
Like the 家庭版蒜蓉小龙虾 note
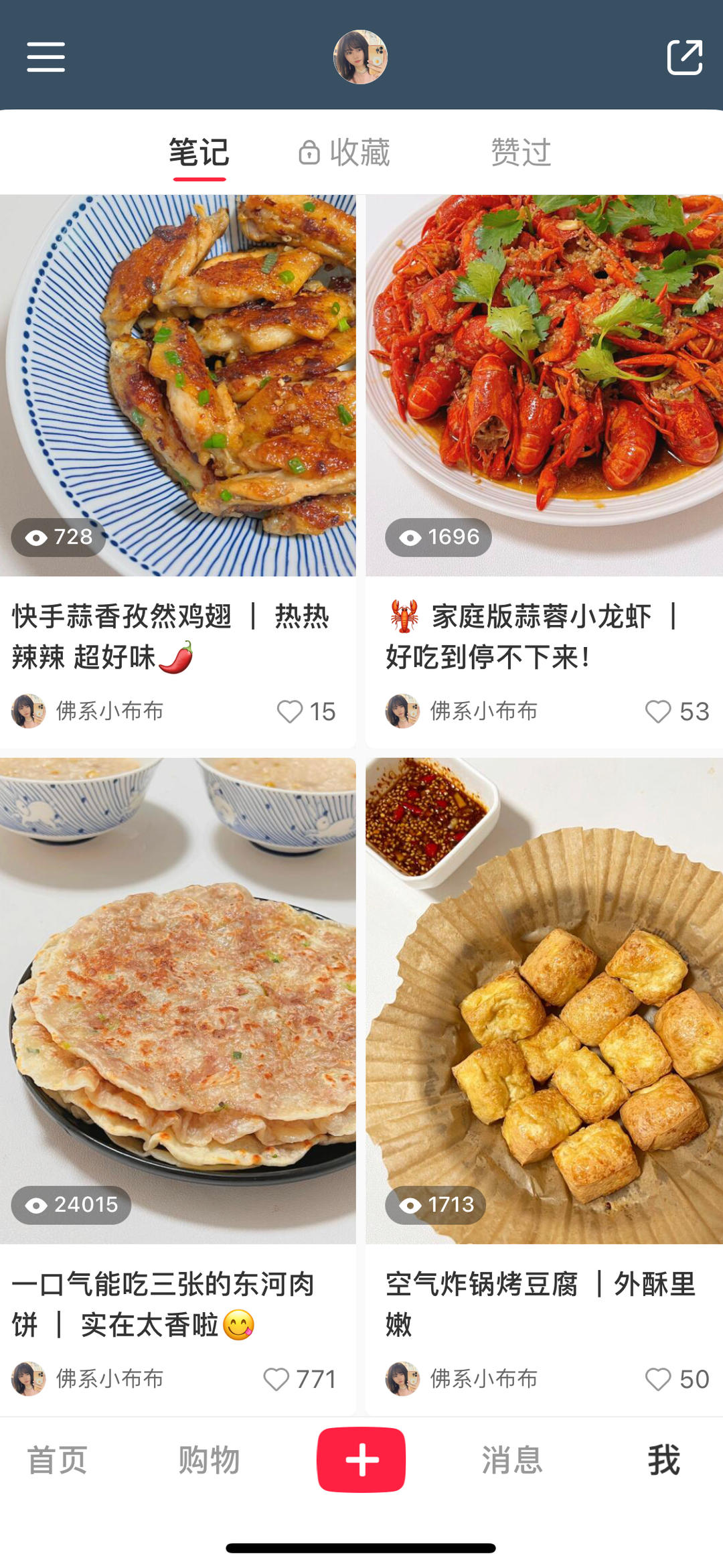point(657,711)
